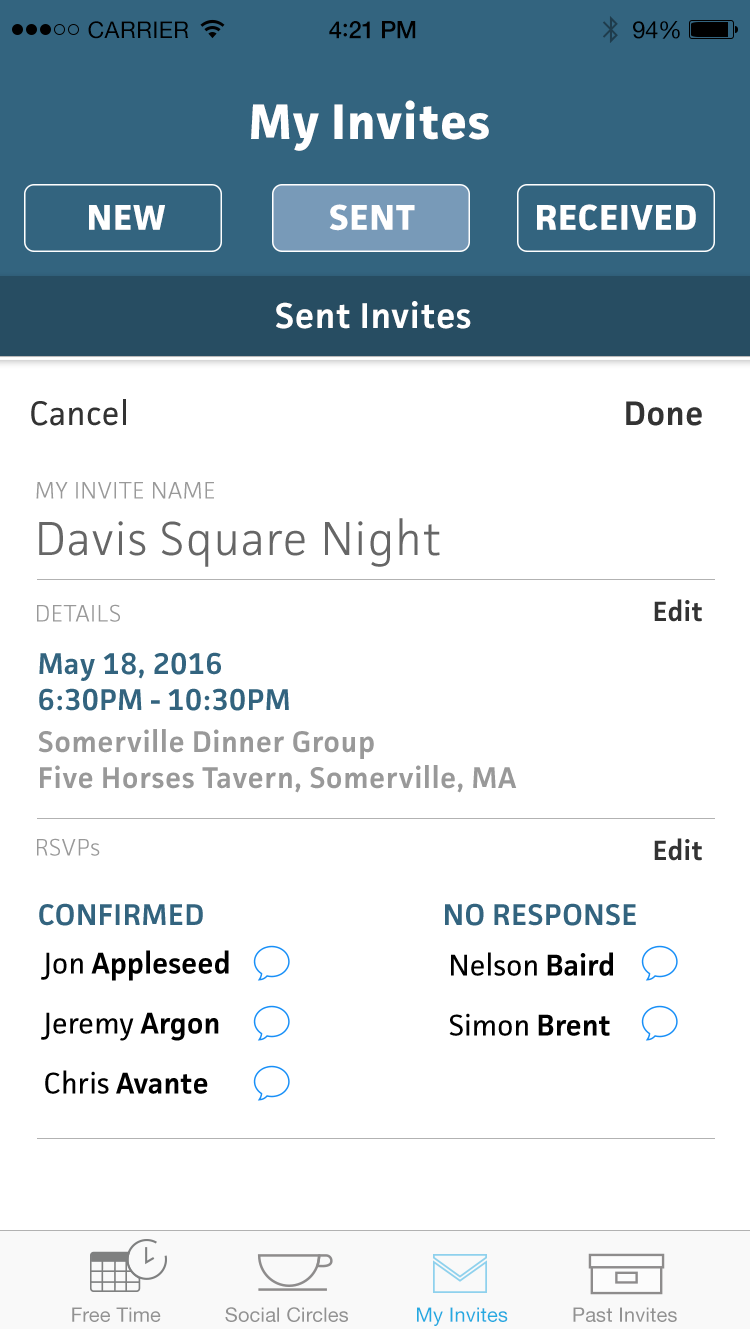The height and width of the screenshot is (1329, 750).
Task: Tap Done to save the invite
Action: tap(663, 414)
